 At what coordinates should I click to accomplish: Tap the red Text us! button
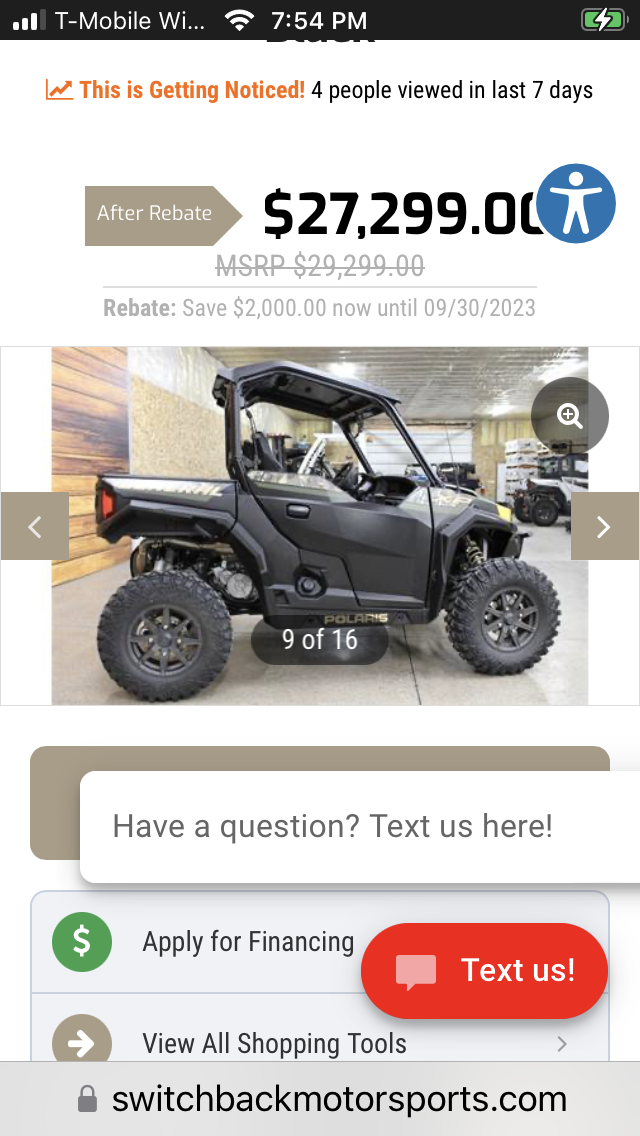click(x=485, y=971)
